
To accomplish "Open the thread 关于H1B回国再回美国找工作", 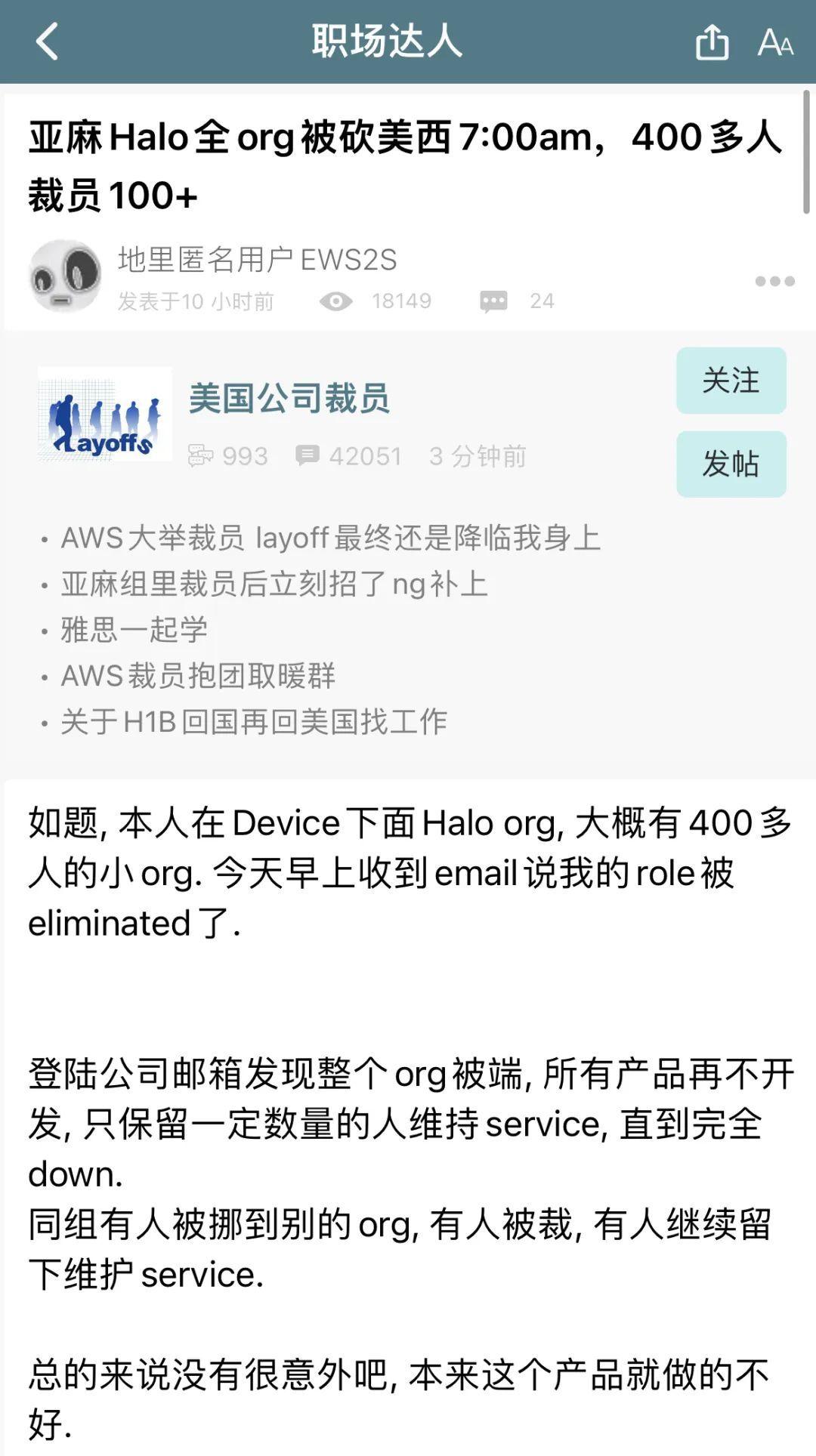I will [254, 722].
